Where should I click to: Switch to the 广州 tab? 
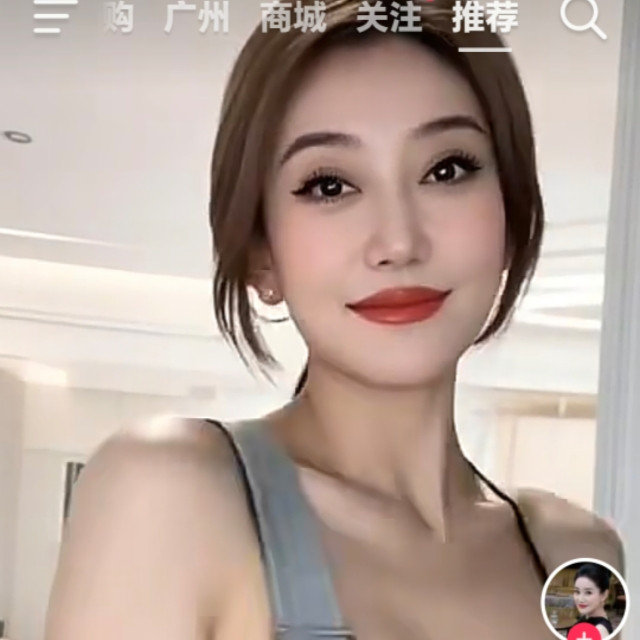[197, 17]
